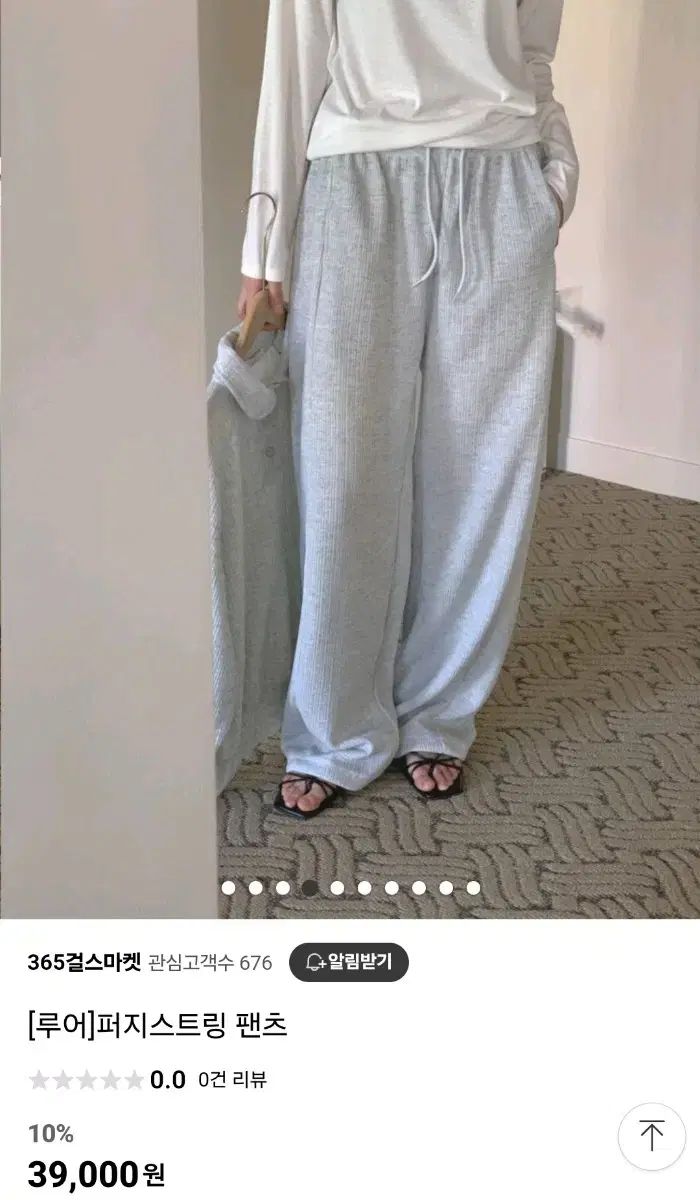Open the 365걸스마켓 store page

point(84,963)
